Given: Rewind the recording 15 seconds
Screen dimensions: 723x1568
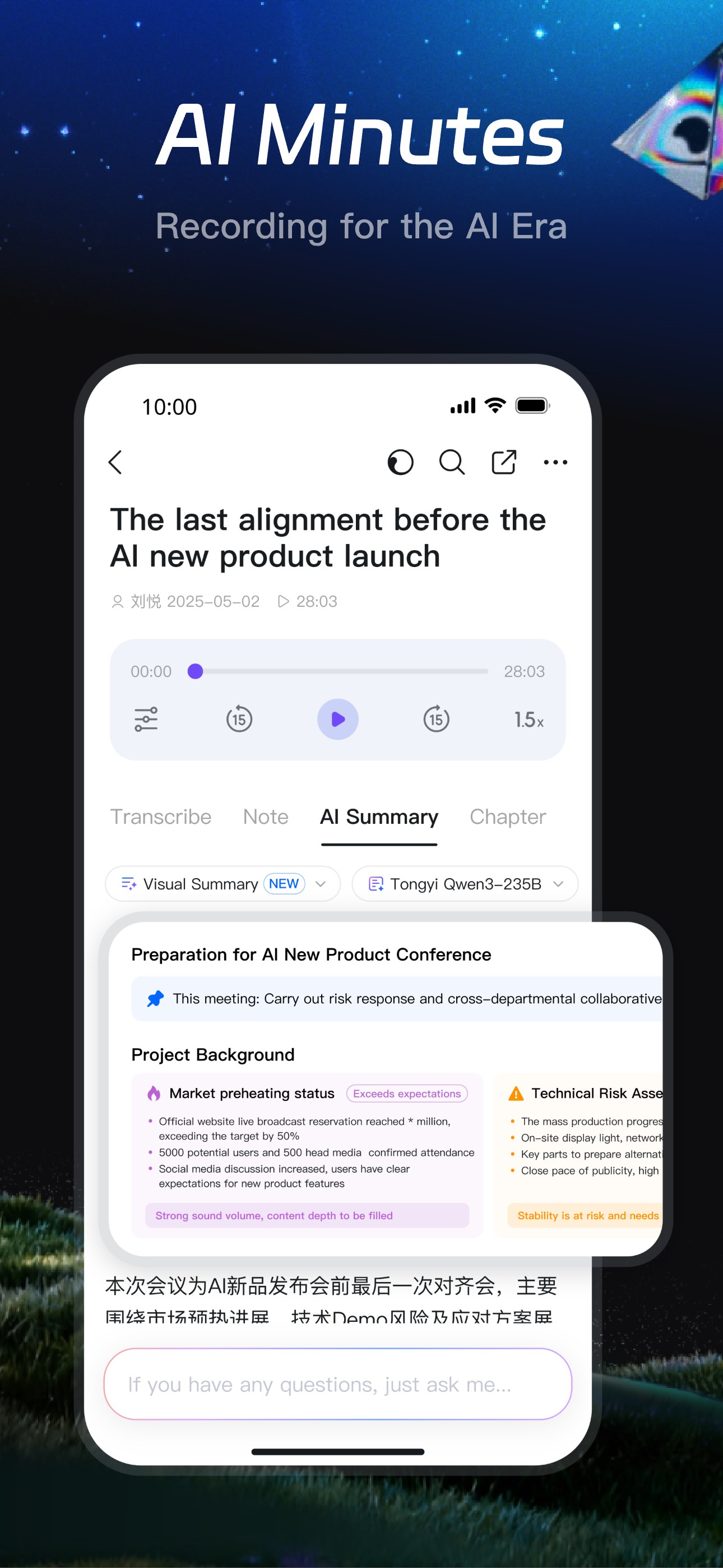Looking at the screenshot, I should [239, 719].
